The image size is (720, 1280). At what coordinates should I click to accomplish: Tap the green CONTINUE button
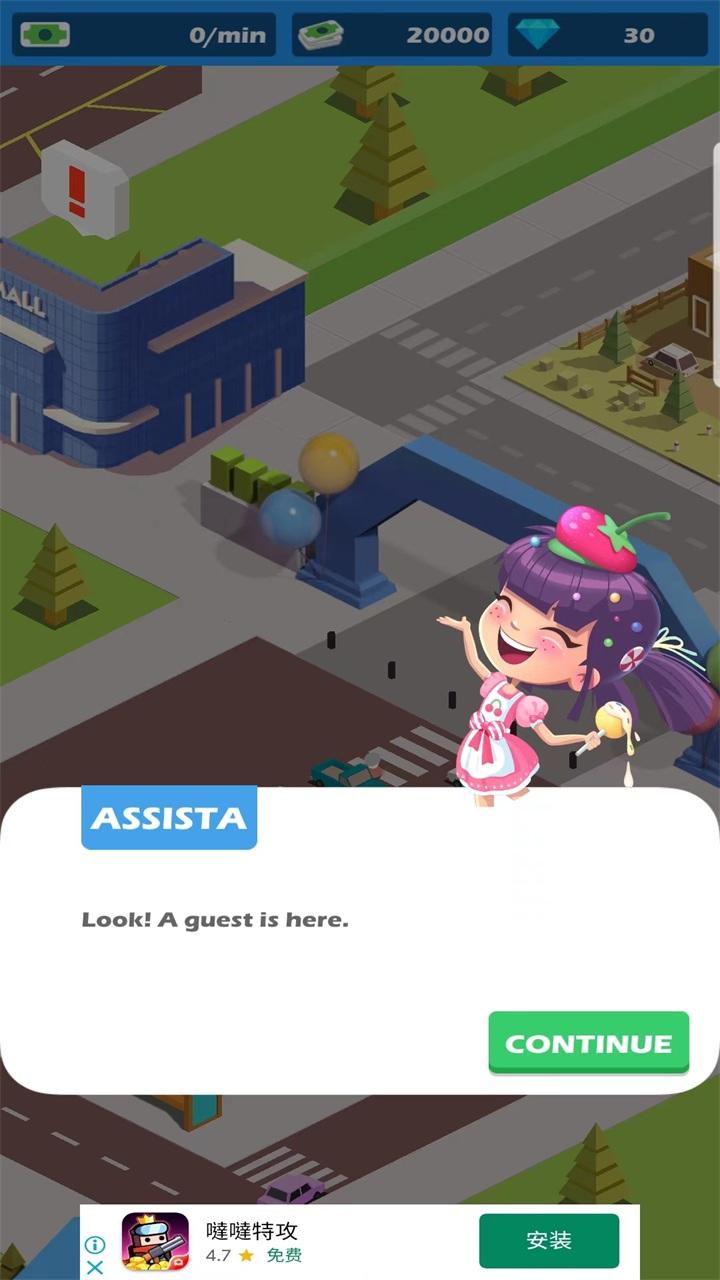pyautogui.click(x=588, y=1043)
